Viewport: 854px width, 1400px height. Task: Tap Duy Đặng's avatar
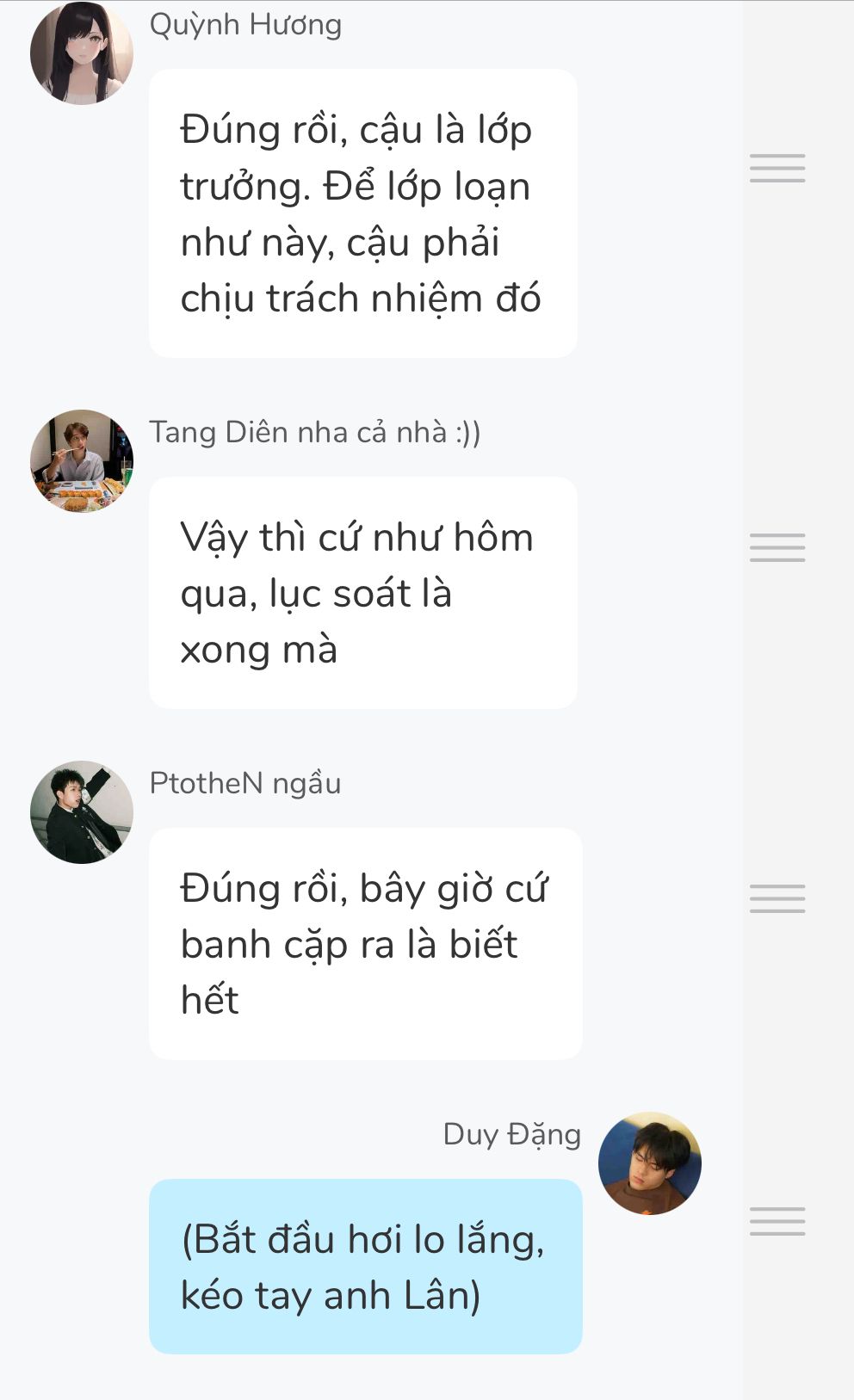[650, 1163]
